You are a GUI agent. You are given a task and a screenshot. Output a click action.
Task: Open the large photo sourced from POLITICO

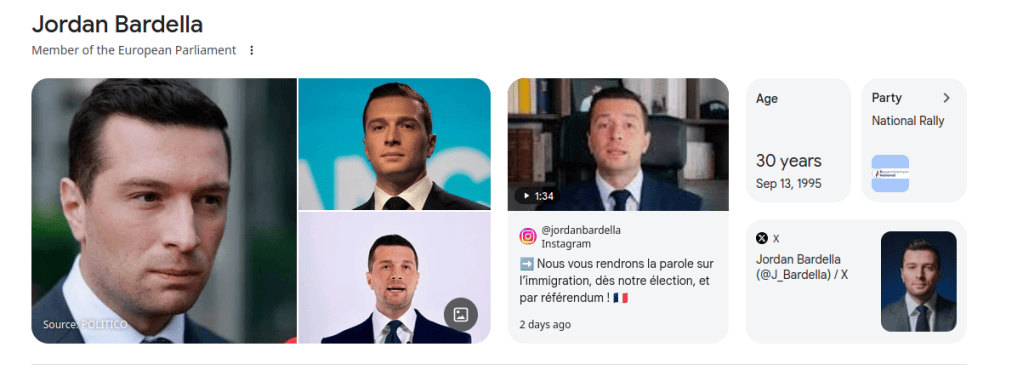point(164,211)
